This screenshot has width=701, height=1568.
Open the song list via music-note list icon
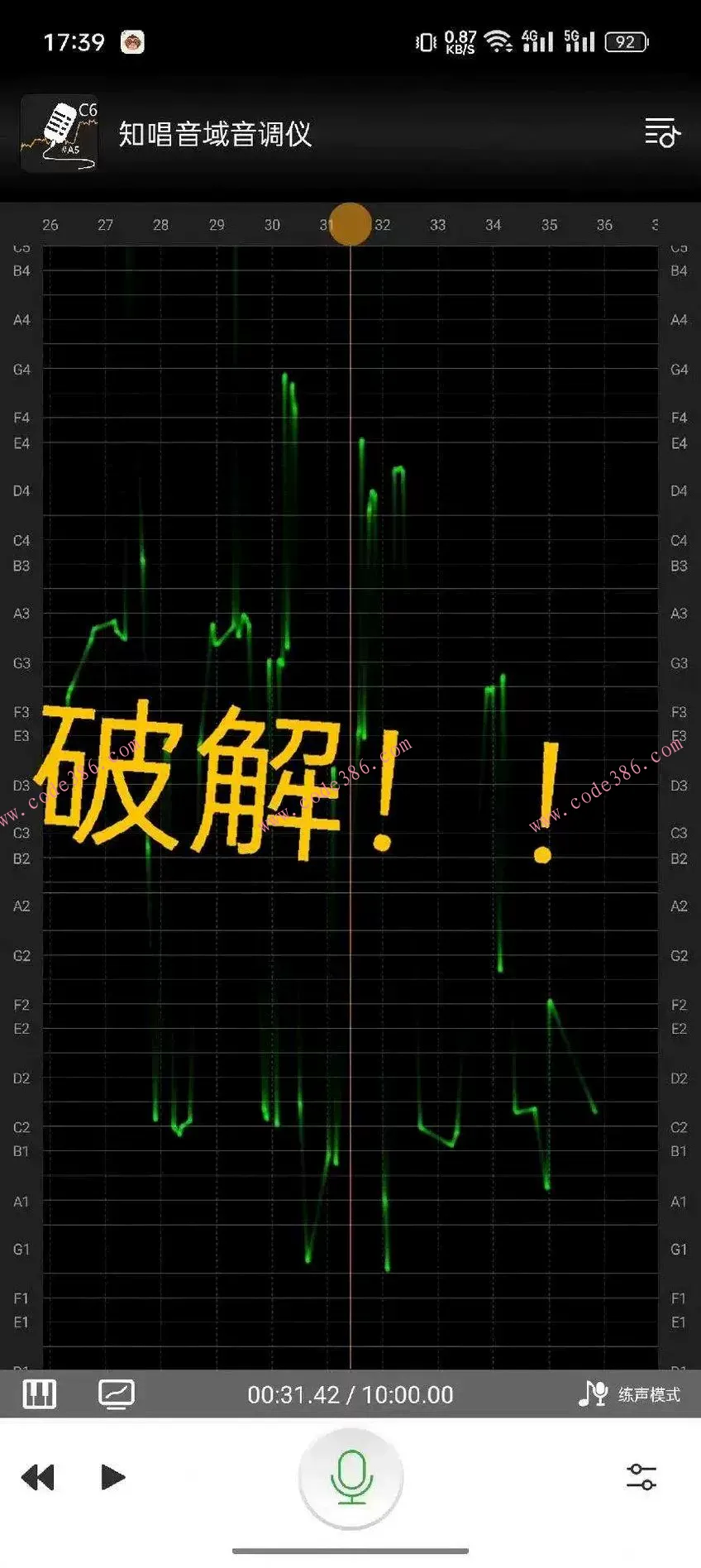point(661,134)
